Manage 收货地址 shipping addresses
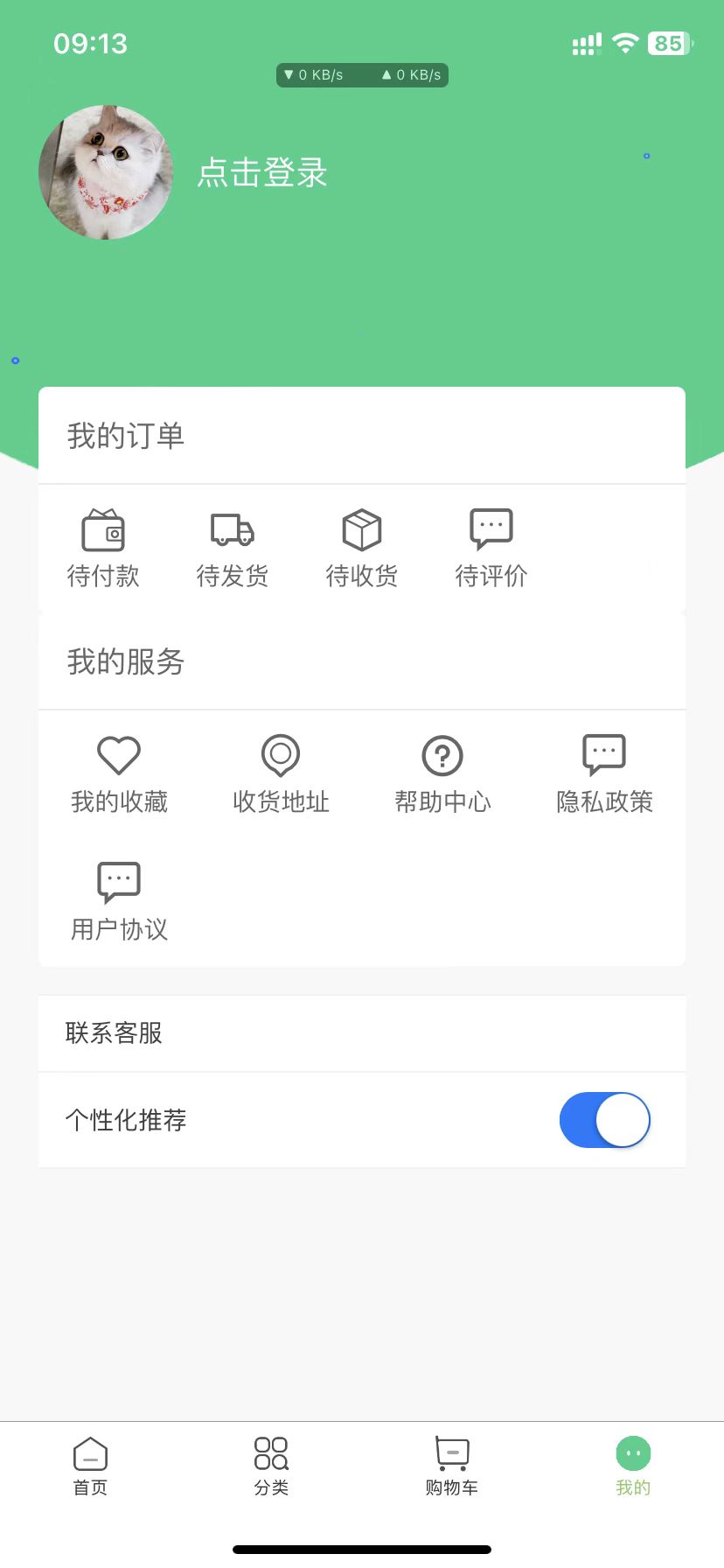Image resolution: width=724 pixels, height=1568 pixels. click(281, 773)
